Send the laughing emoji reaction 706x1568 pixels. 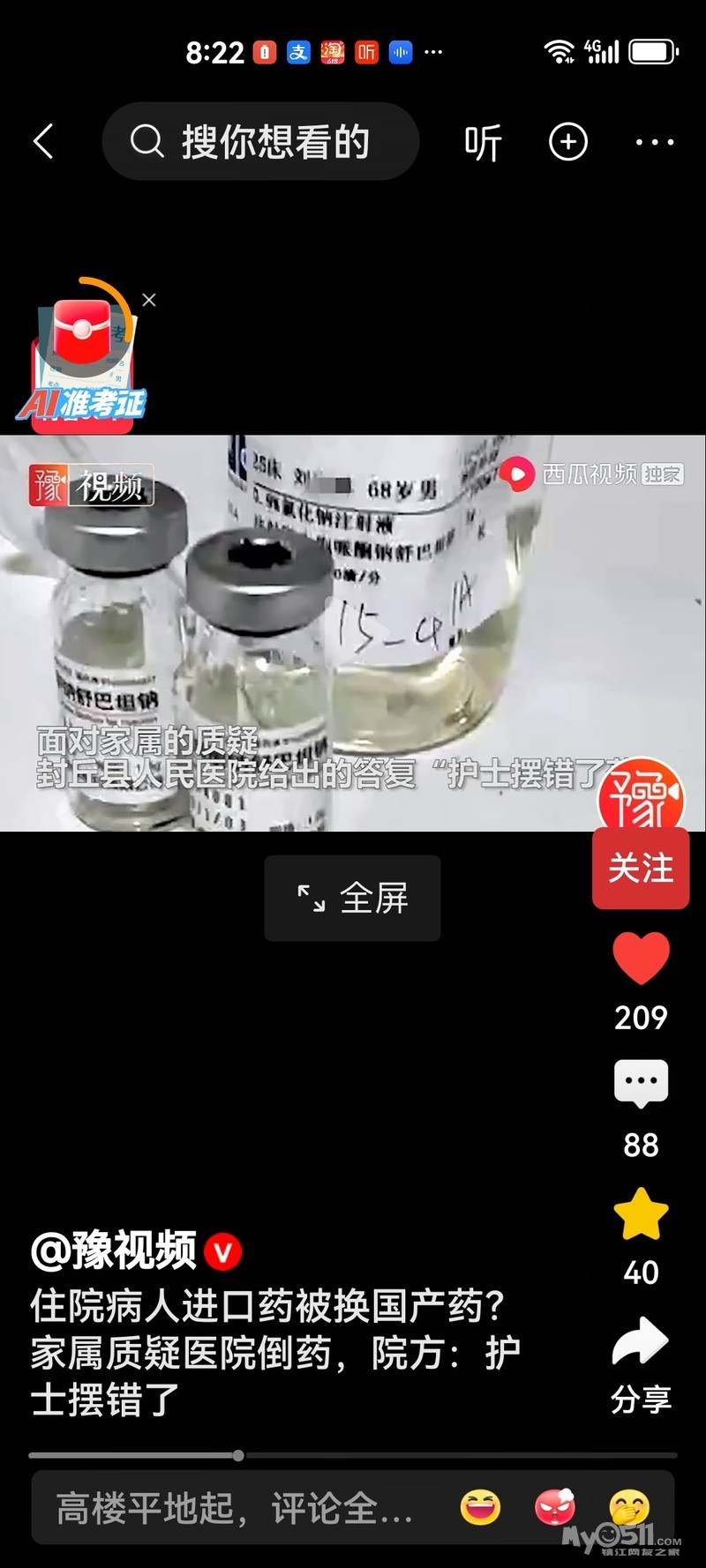480,1508
